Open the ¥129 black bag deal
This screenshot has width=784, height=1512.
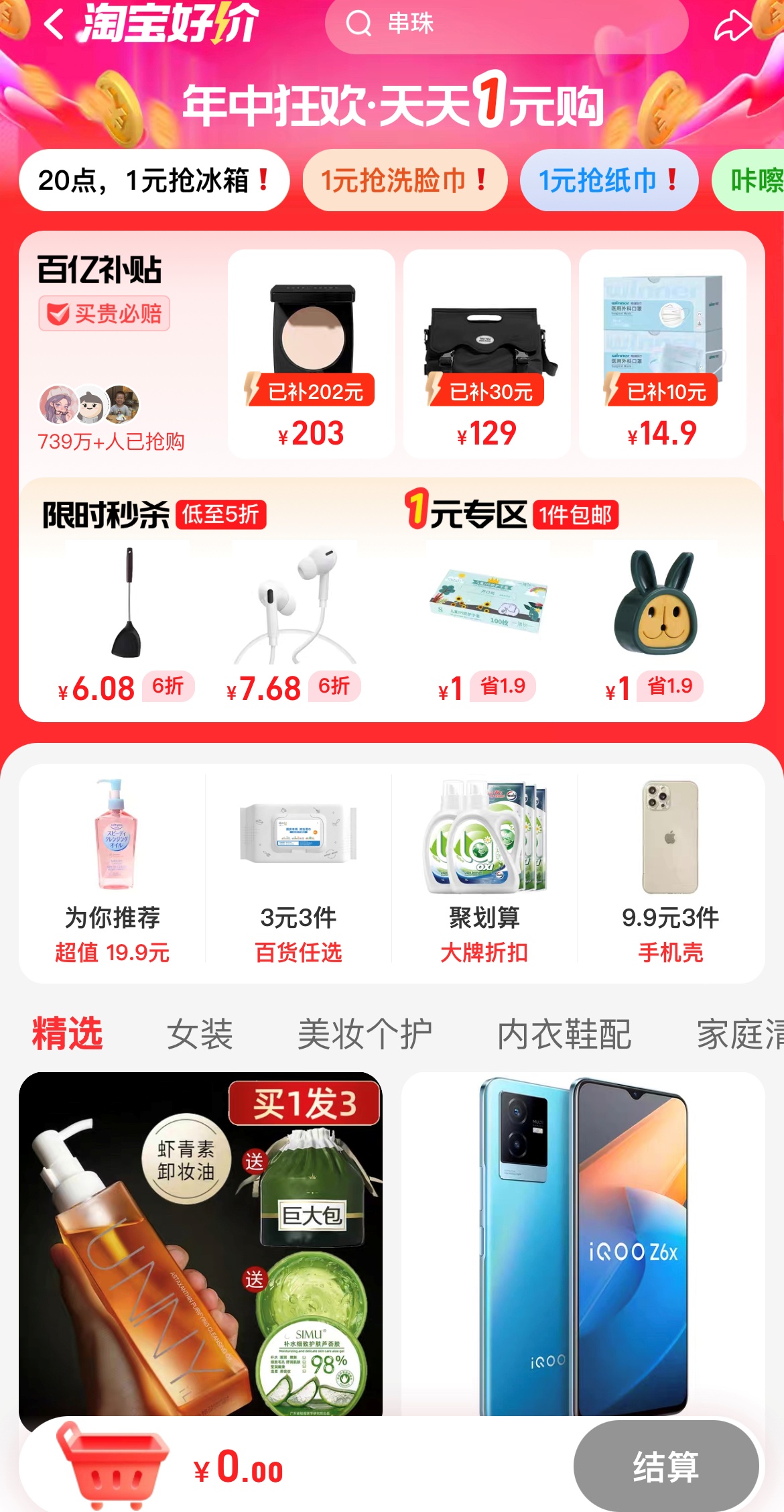486,353
